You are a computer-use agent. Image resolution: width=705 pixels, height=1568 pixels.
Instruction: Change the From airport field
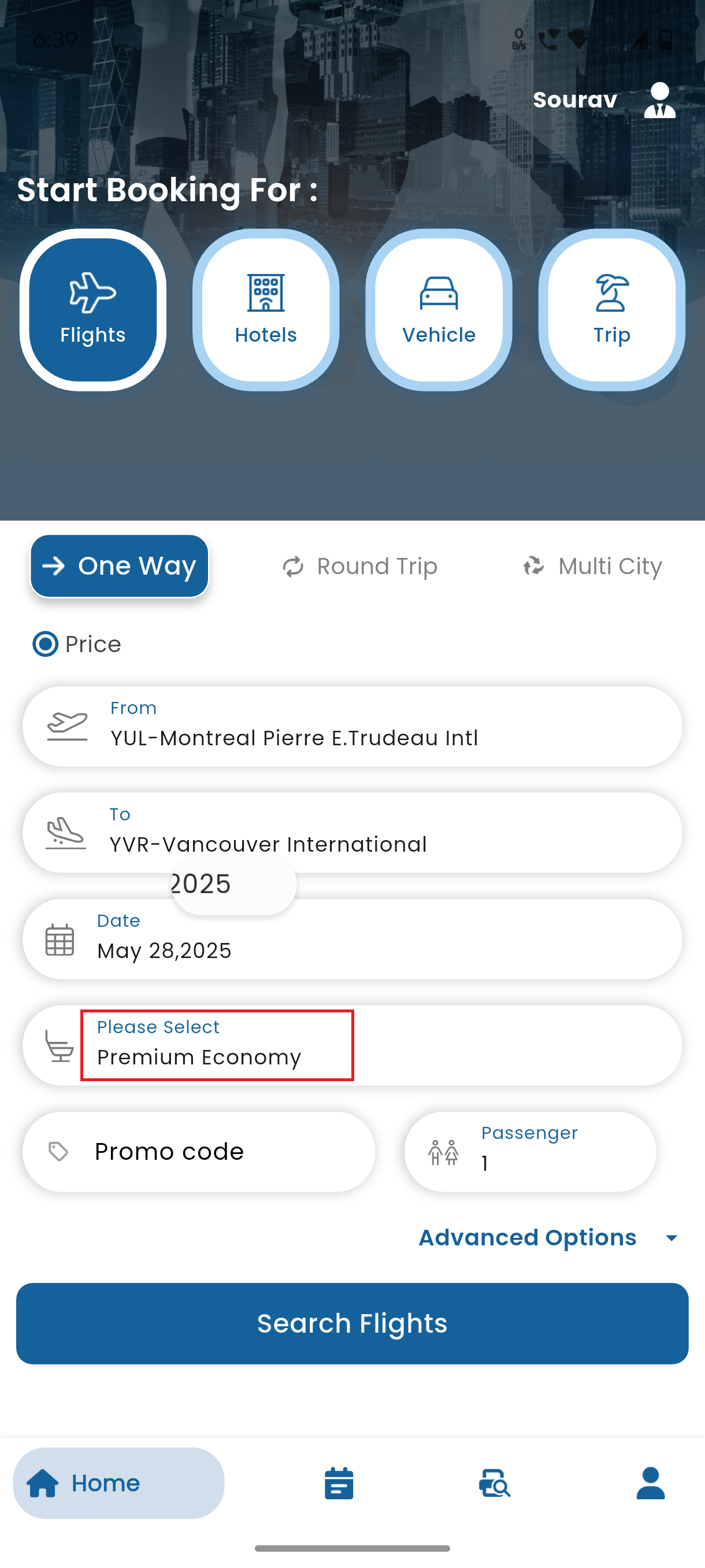coord(352,726)
